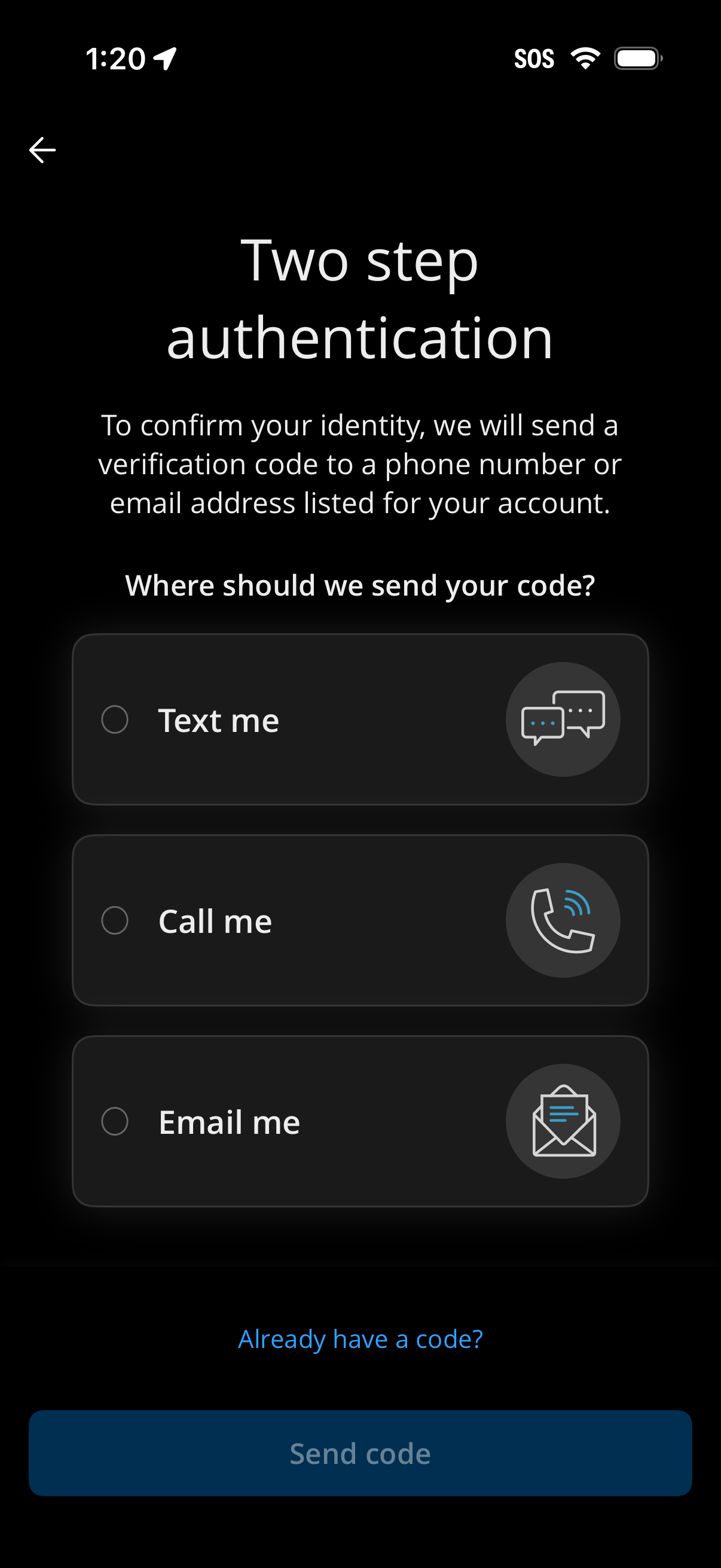The image size is (721, 1568).
Task: Select the Email me radio button
Action: 114,1122
